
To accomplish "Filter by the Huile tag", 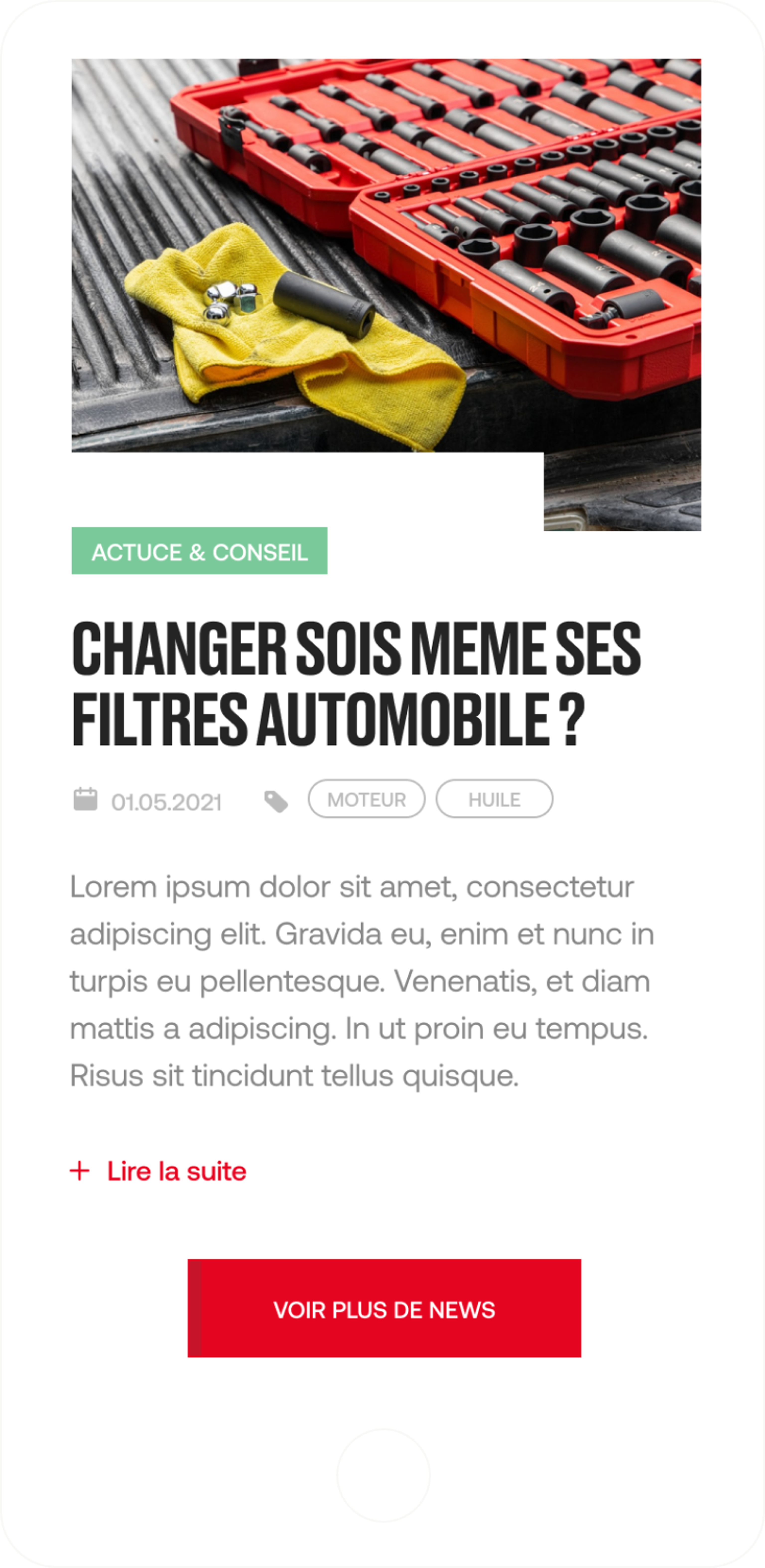I will 494,799.
